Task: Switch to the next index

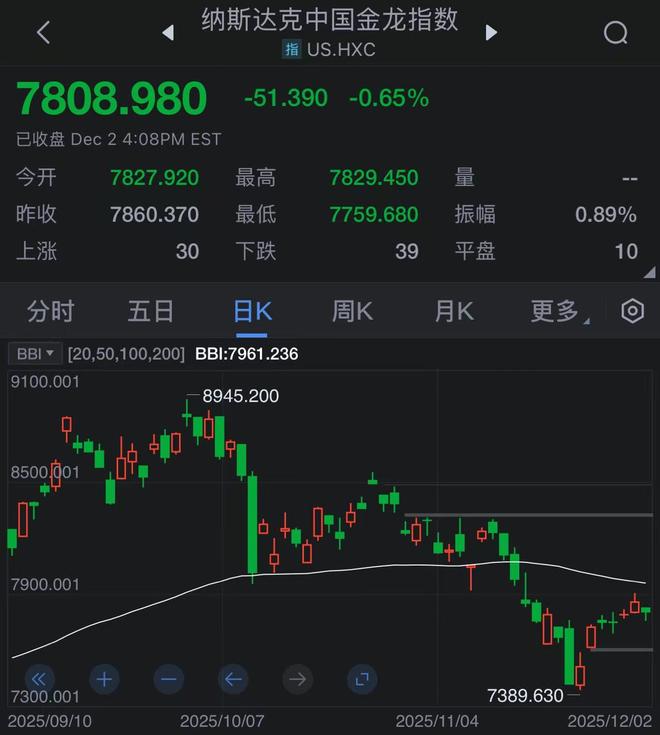Action: (x=491, y=32)
